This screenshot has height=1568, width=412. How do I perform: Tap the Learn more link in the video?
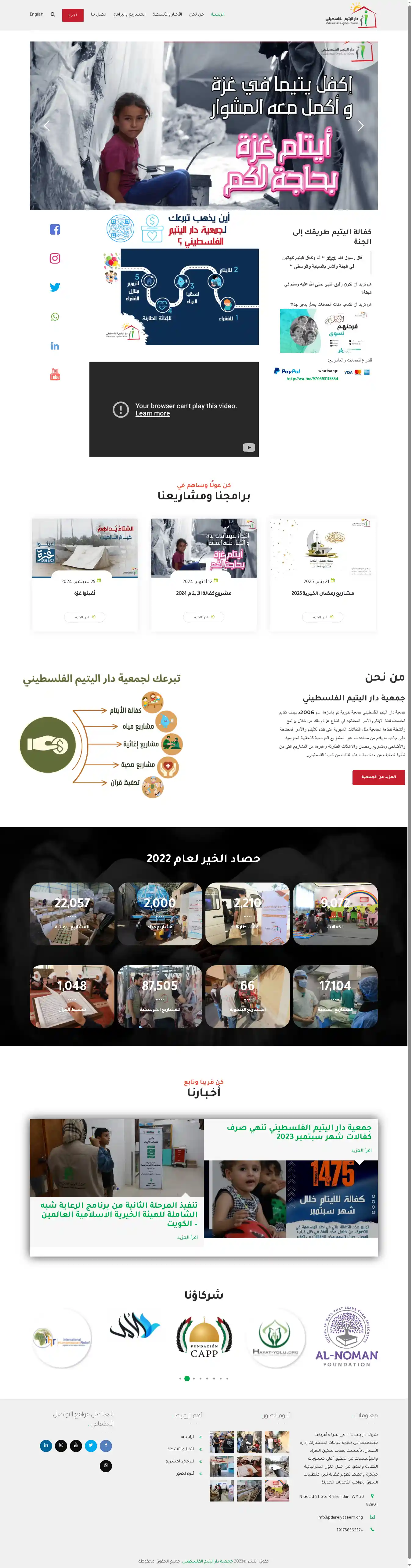[152, 413]
